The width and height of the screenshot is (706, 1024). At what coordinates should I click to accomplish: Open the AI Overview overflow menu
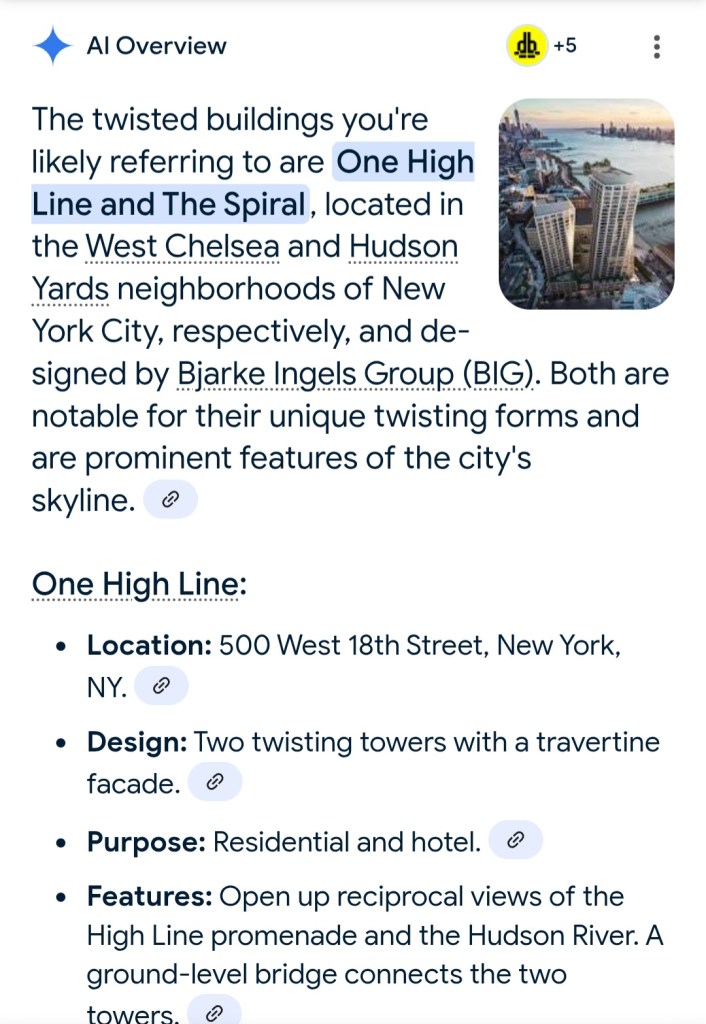coord(656,46)
